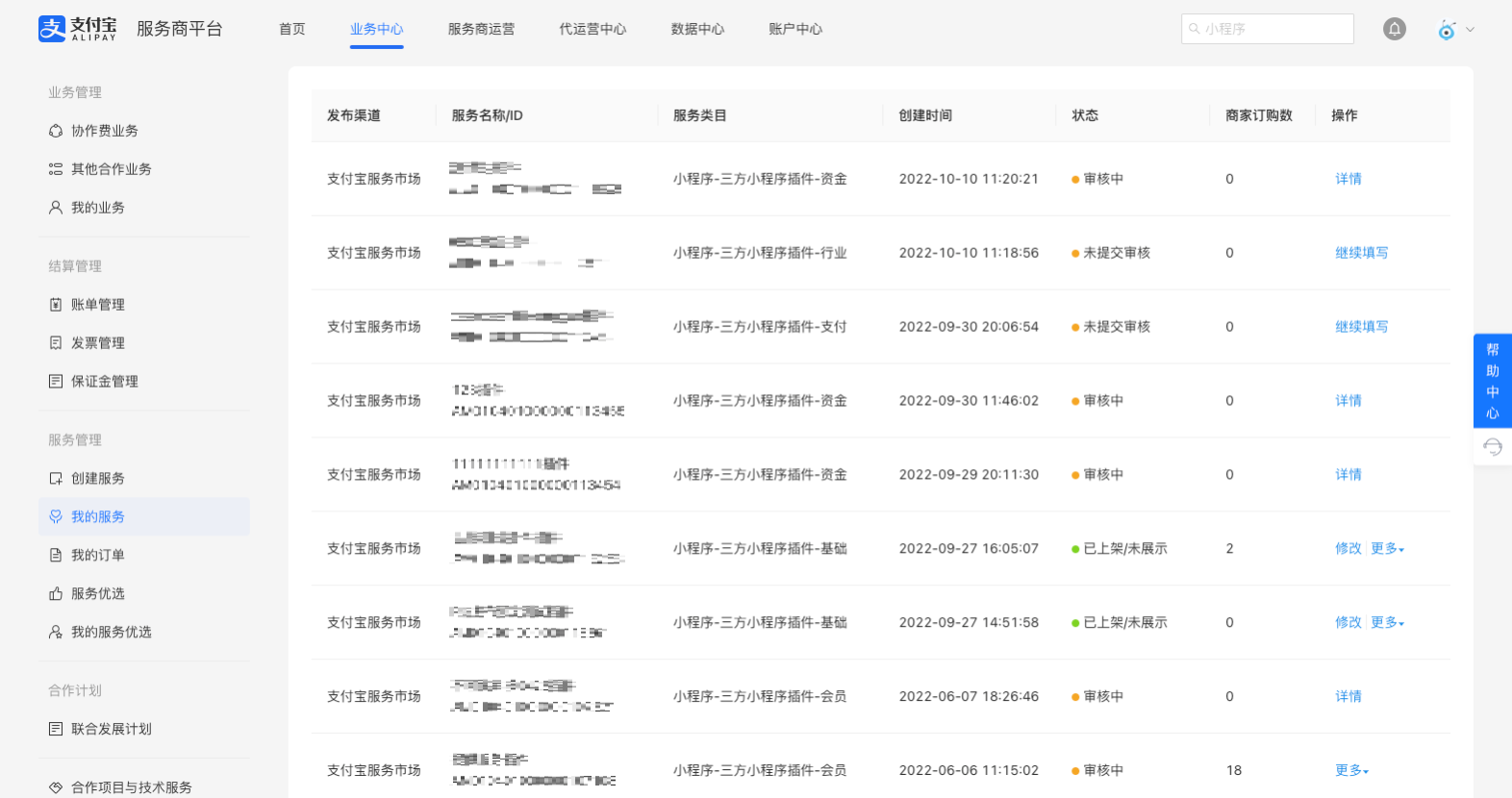1512x798 pixels.
Task: Open 账单管理 in the sidebar
Action: [x=97, y=305]
